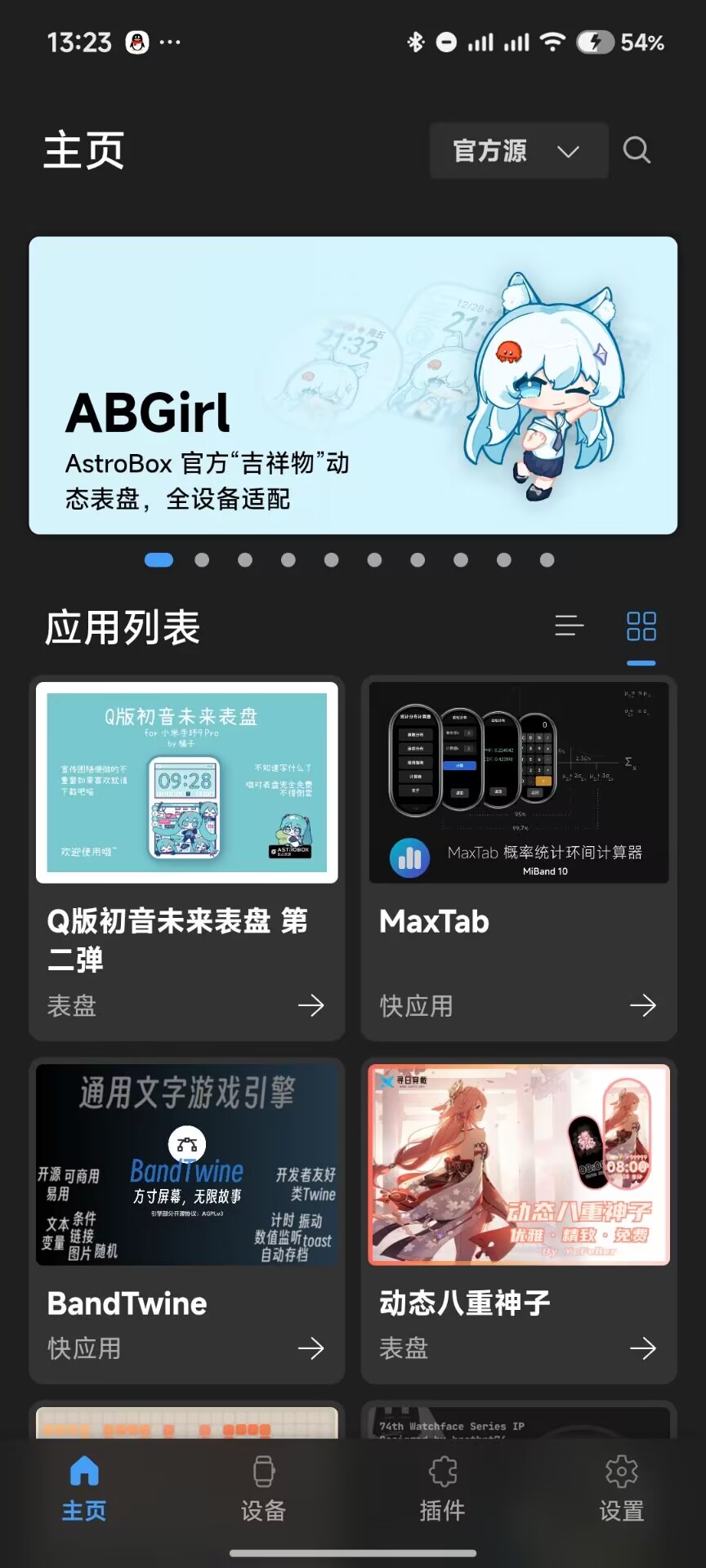Image resolution: width=706 pixels, height=1568 pixels.
Task: Open the 动态八重神子 watchface card
Action: (519, 1220)
